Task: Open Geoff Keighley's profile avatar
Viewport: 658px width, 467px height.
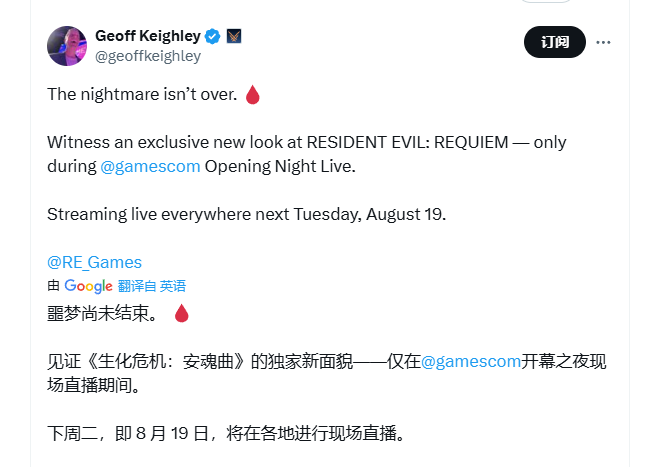Action: 66,46
